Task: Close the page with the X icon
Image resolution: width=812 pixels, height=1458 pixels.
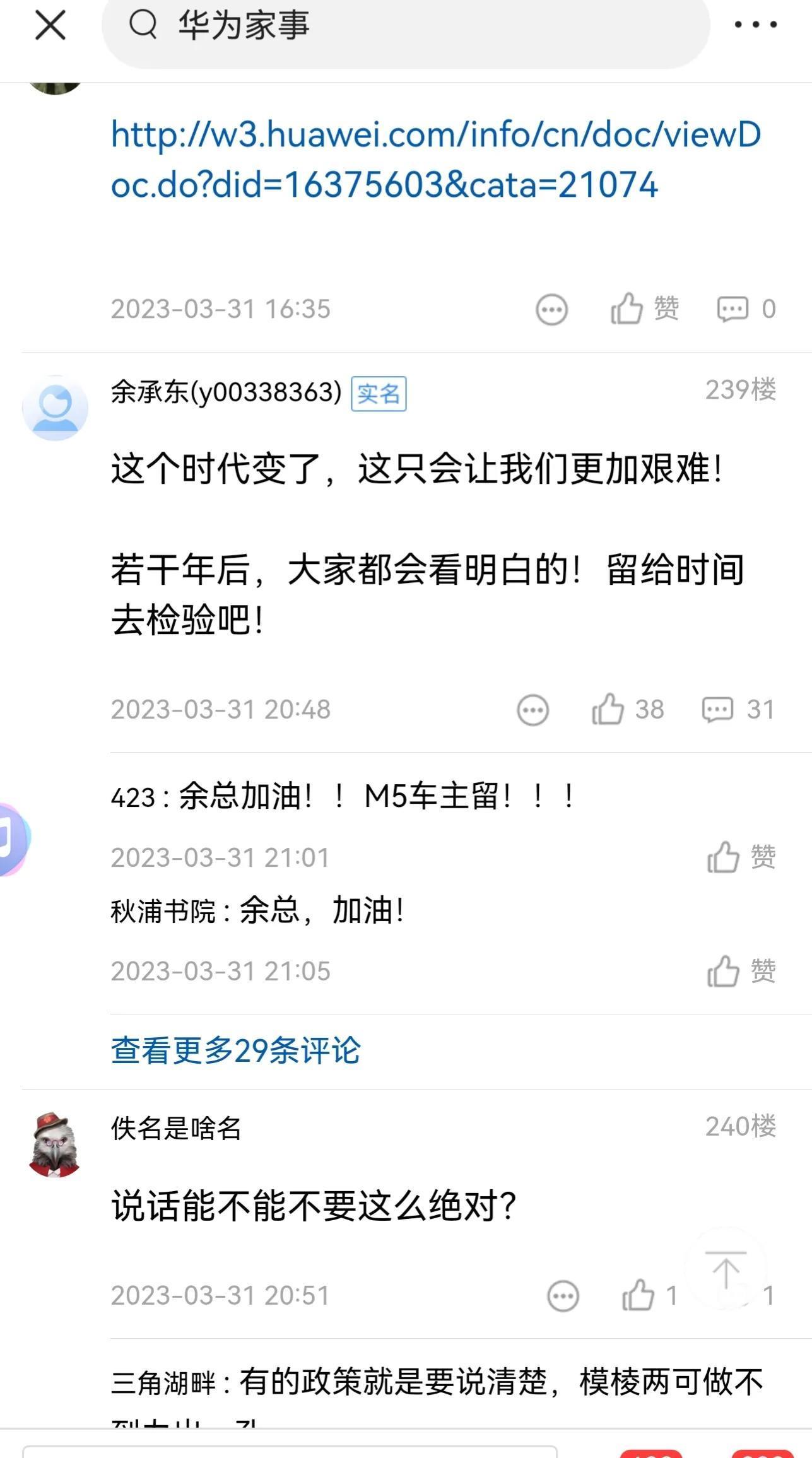Action: [50, 26]
